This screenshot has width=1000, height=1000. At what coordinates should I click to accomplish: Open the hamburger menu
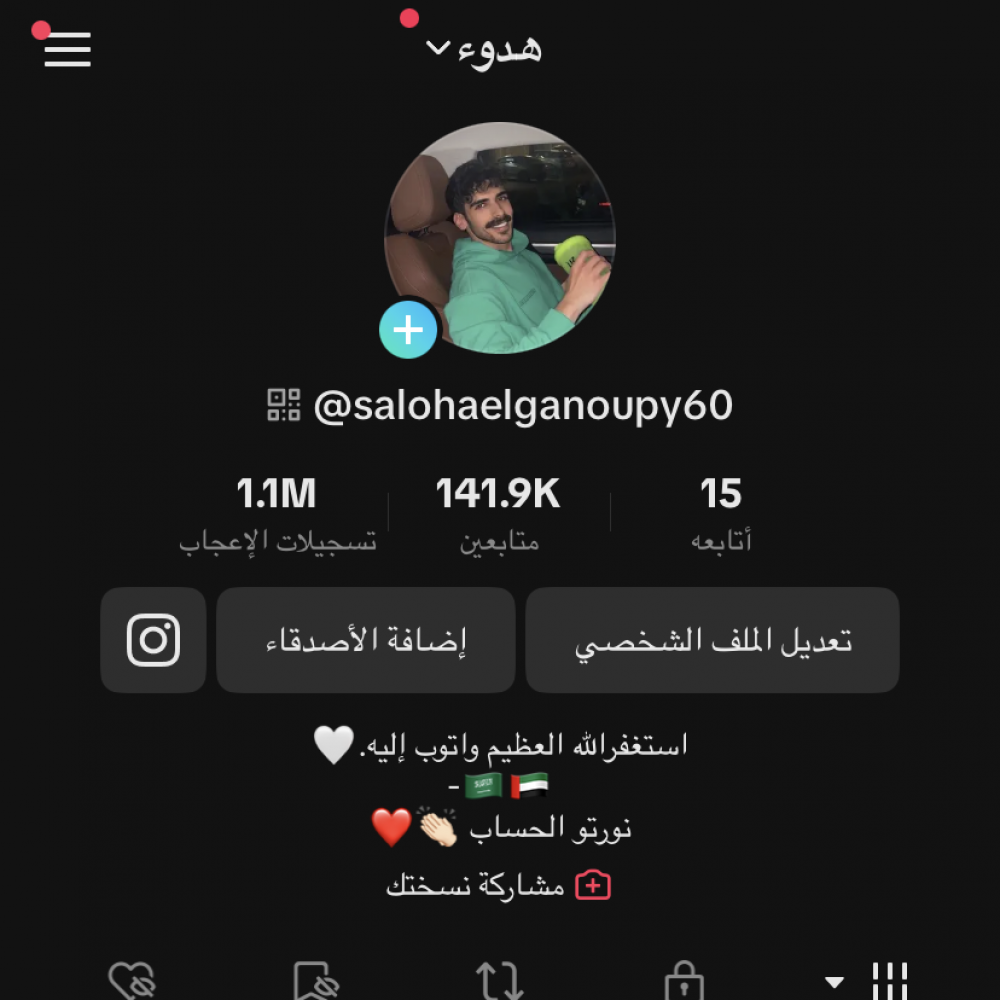67,49
